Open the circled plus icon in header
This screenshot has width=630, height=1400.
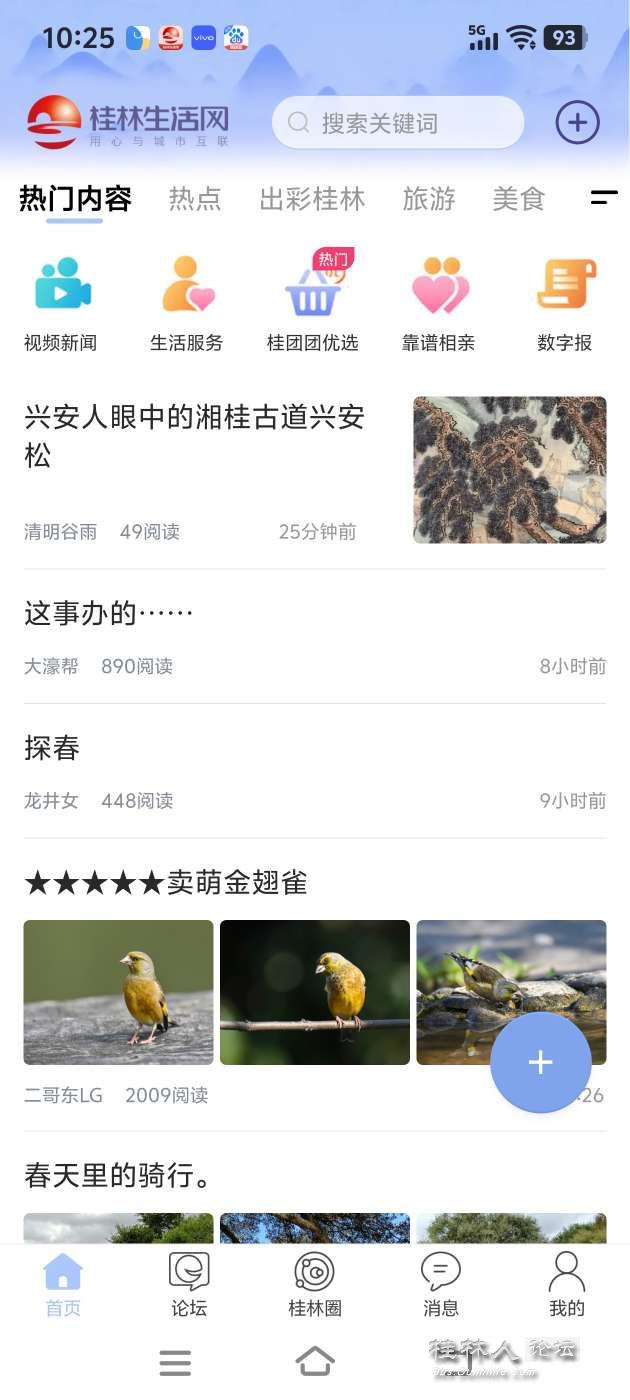coord(577,123)
